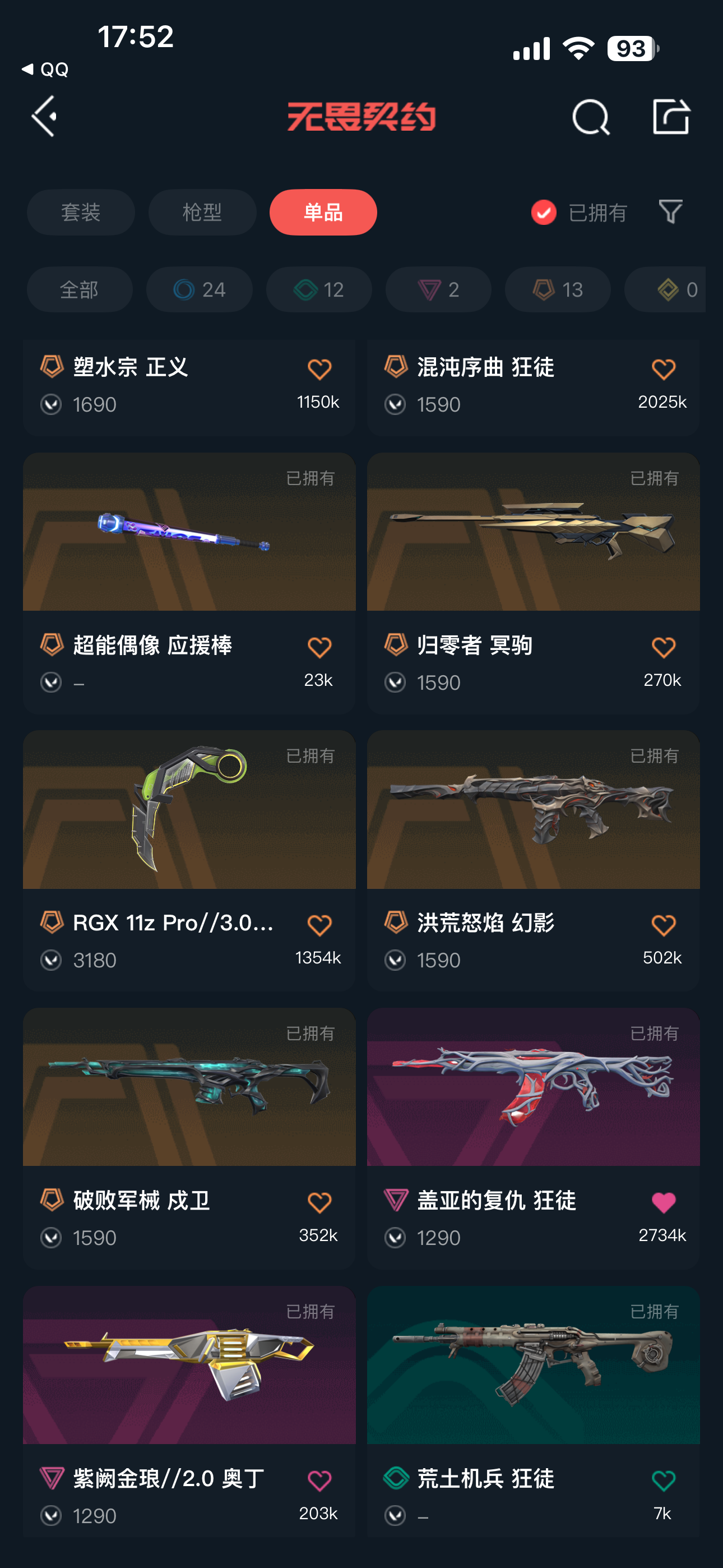Switch to the 套装 tab
This screenshot has width=723, height=1568.
pyautogui.click(x=81, y=213)
